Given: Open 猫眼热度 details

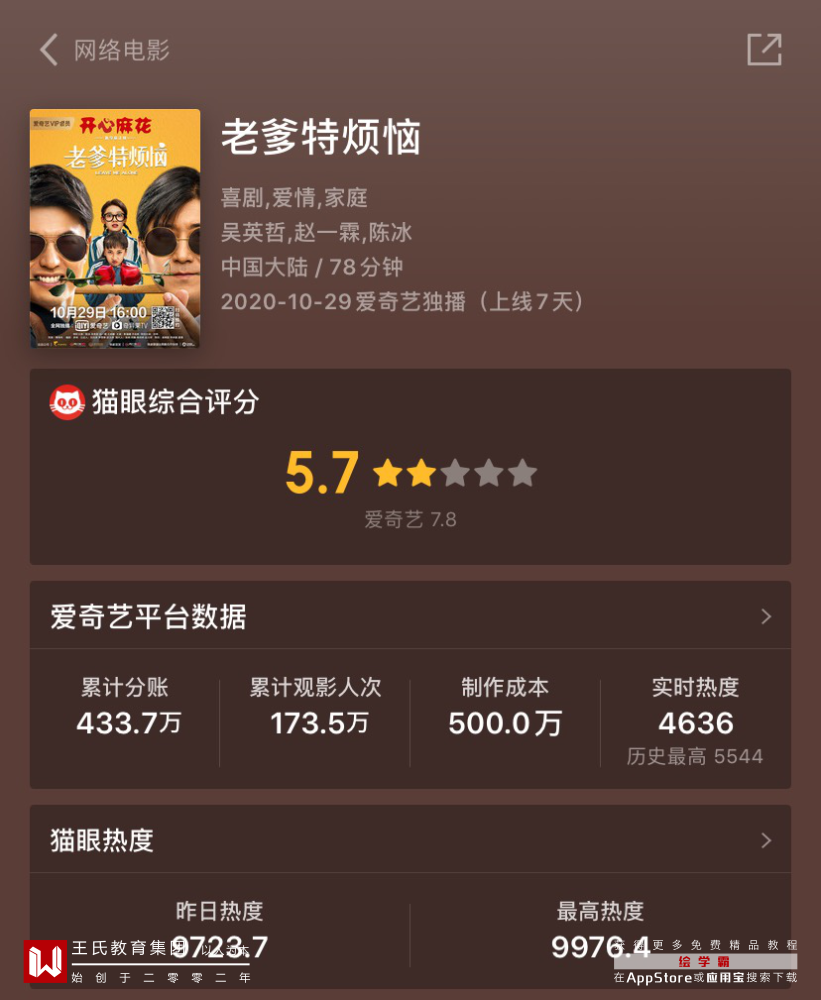Looking at the screenshot, I should pyautogui.click(x=765, y=840).
